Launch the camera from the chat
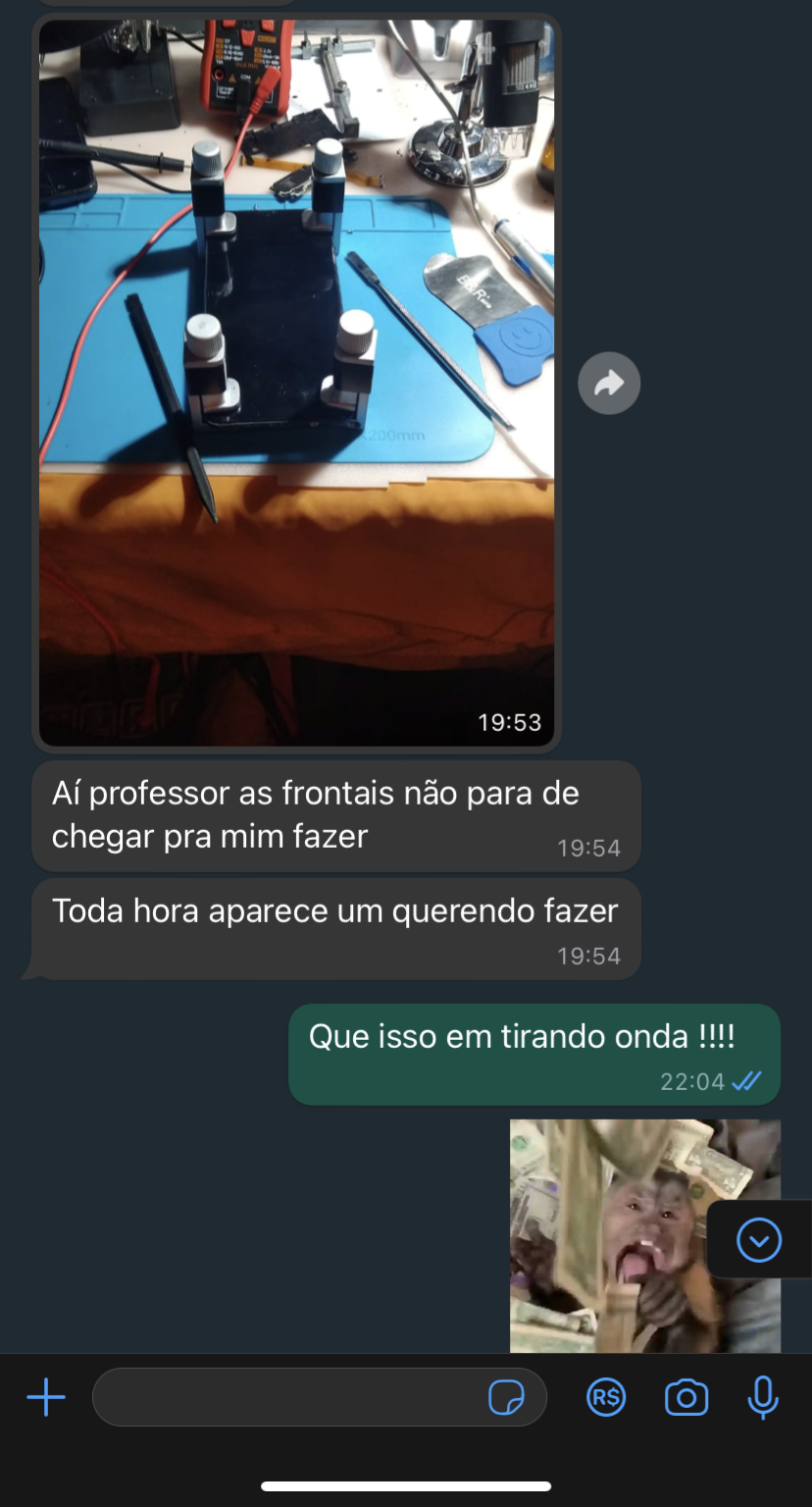The width and height of the screenshot is (812, 1507). tap(686, 1397)
